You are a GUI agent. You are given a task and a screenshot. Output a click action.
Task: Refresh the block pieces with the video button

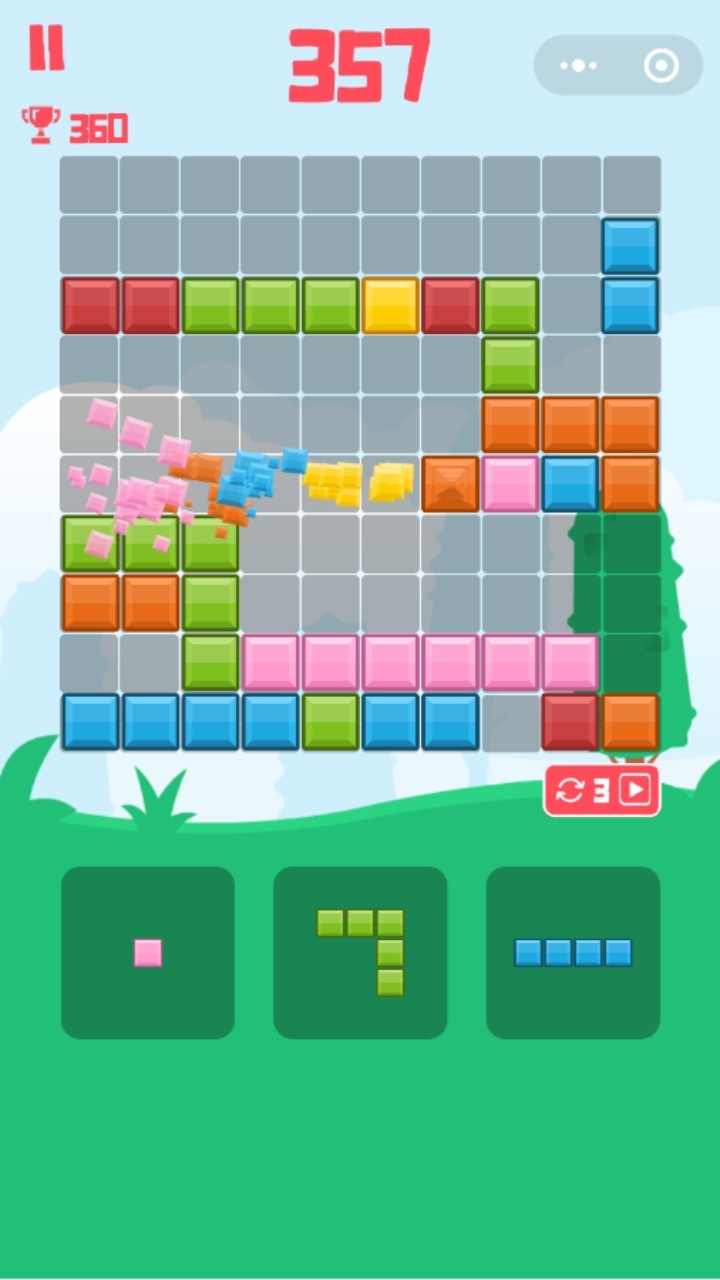click(602, 791)
